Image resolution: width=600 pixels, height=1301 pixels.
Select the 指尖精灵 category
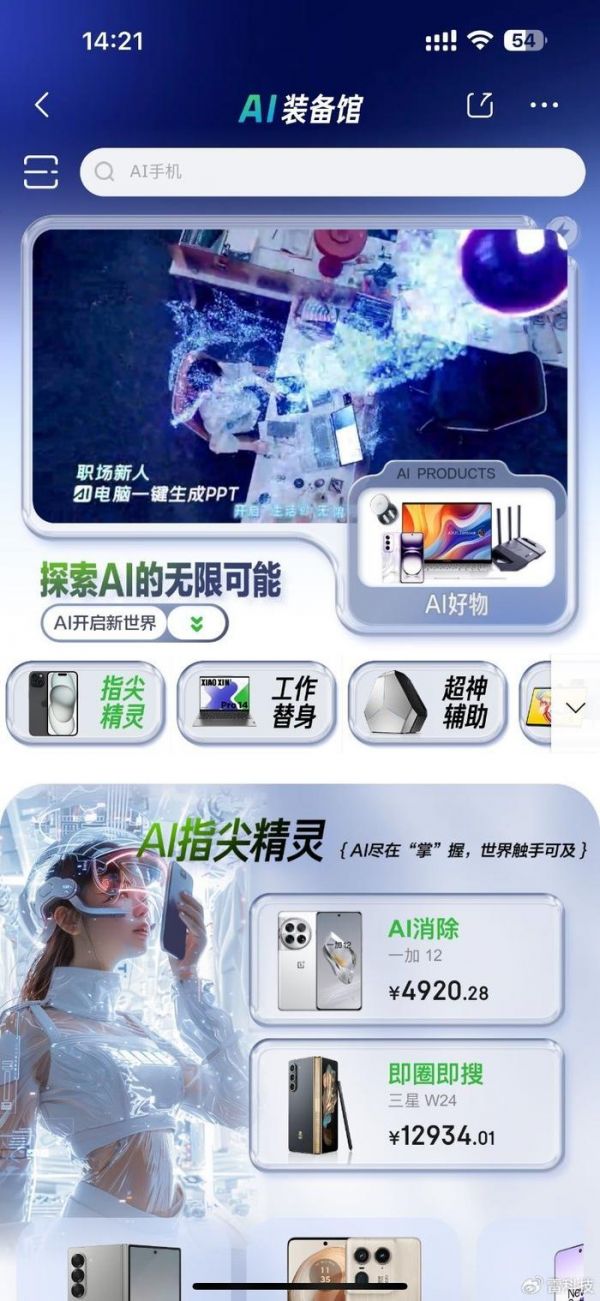(85, 702)
